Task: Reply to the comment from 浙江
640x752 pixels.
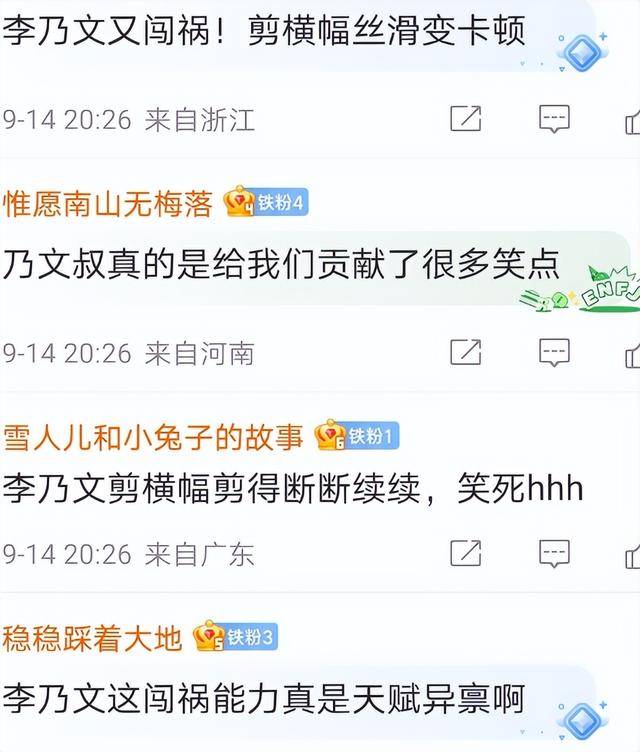Action: point(554,119)
